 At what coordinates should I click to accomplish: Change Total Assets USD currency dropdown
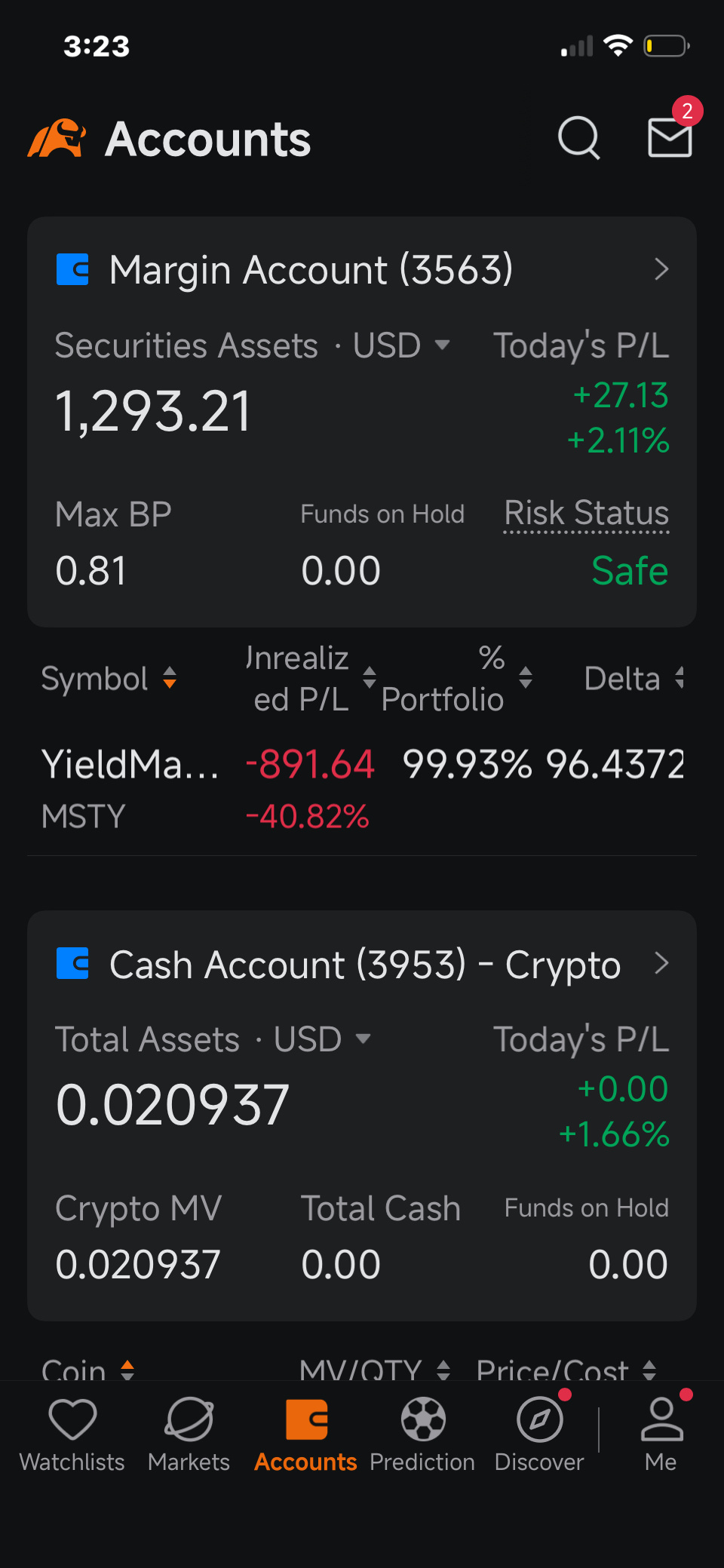pyautogui.click(x=322, y=1039)
